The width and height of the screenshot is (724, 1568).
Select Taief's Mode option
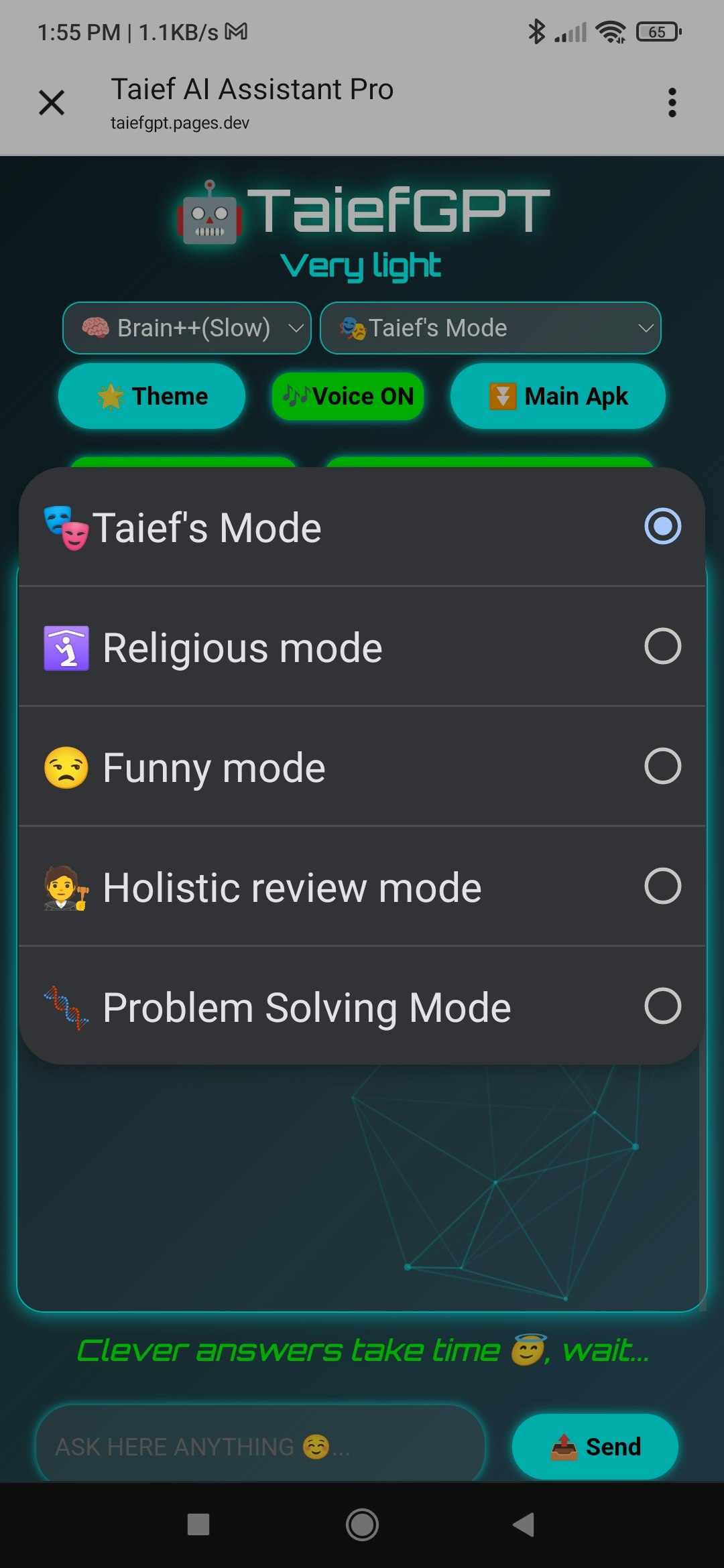tap(362, 527)
